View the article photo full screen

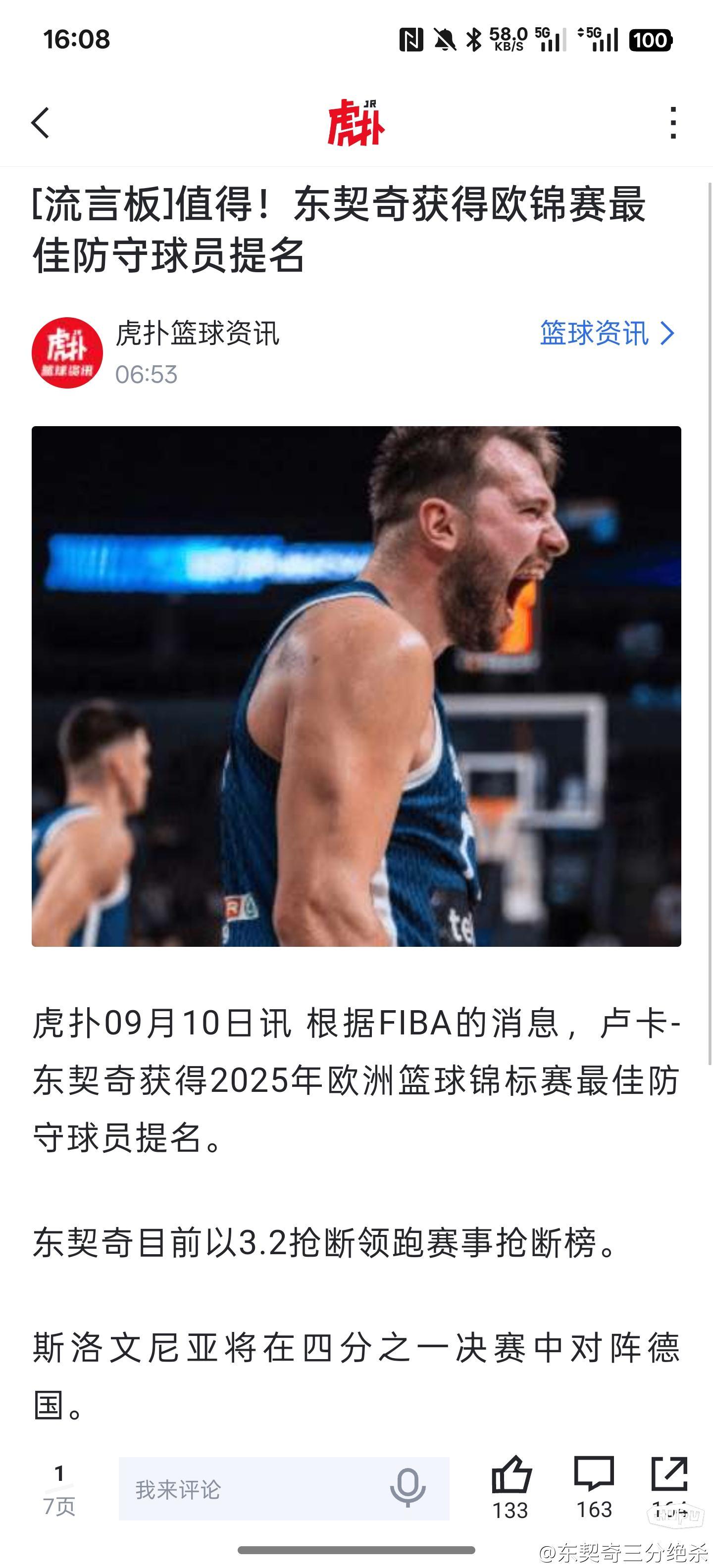pos(356,686)
